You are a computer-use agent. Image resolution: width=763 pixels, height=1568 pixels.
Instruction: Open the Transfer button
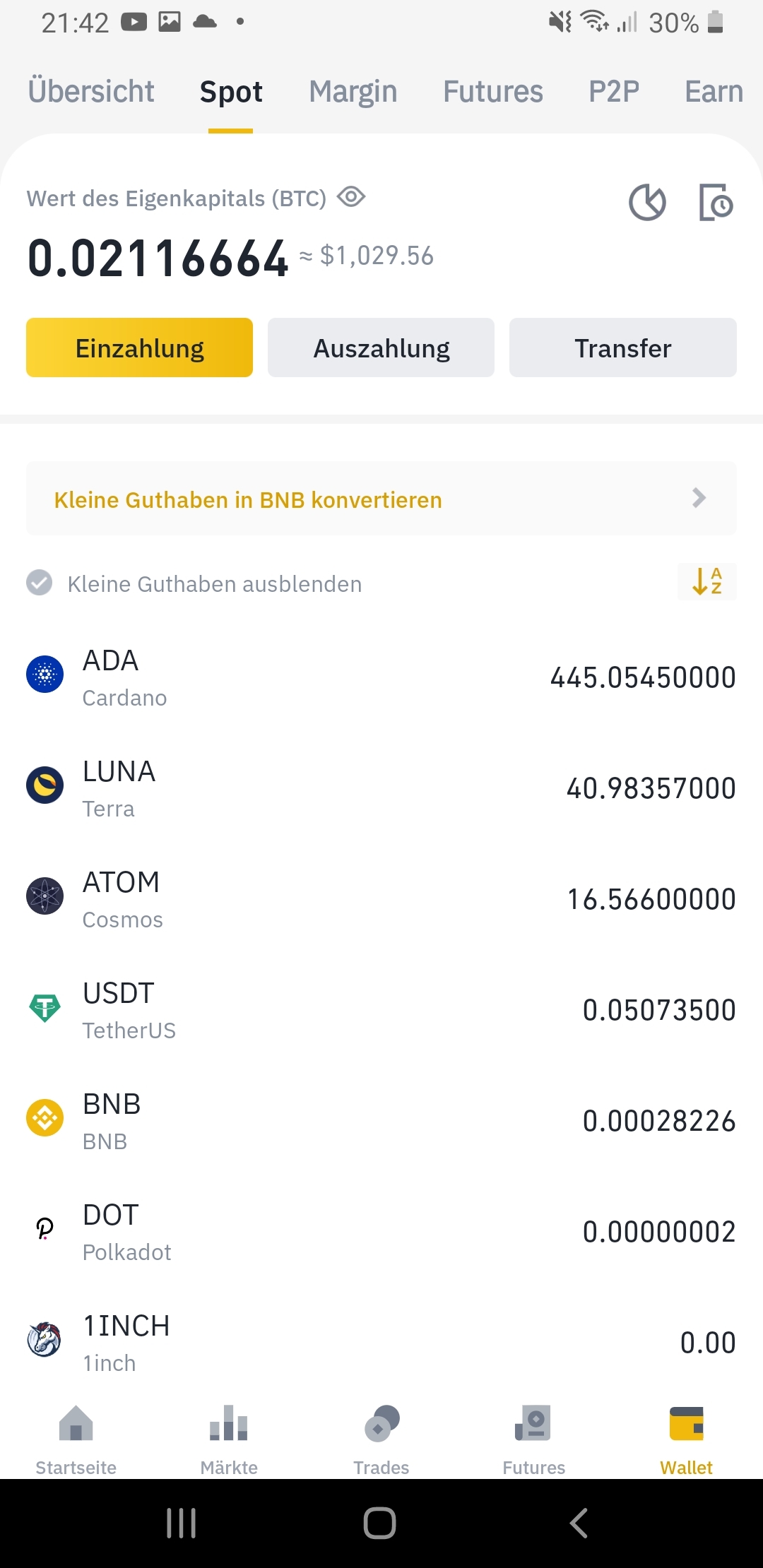click(x=623, y=348)
